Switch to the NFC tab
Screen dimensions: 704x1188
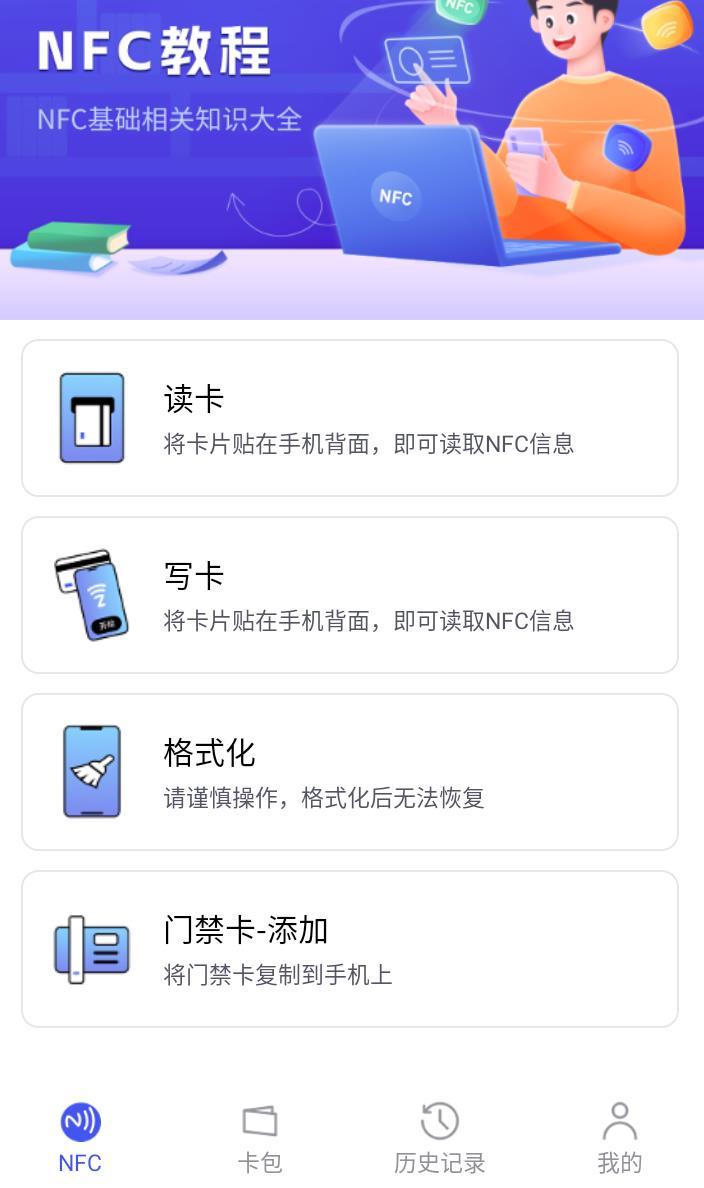[x=80, y=1138]
